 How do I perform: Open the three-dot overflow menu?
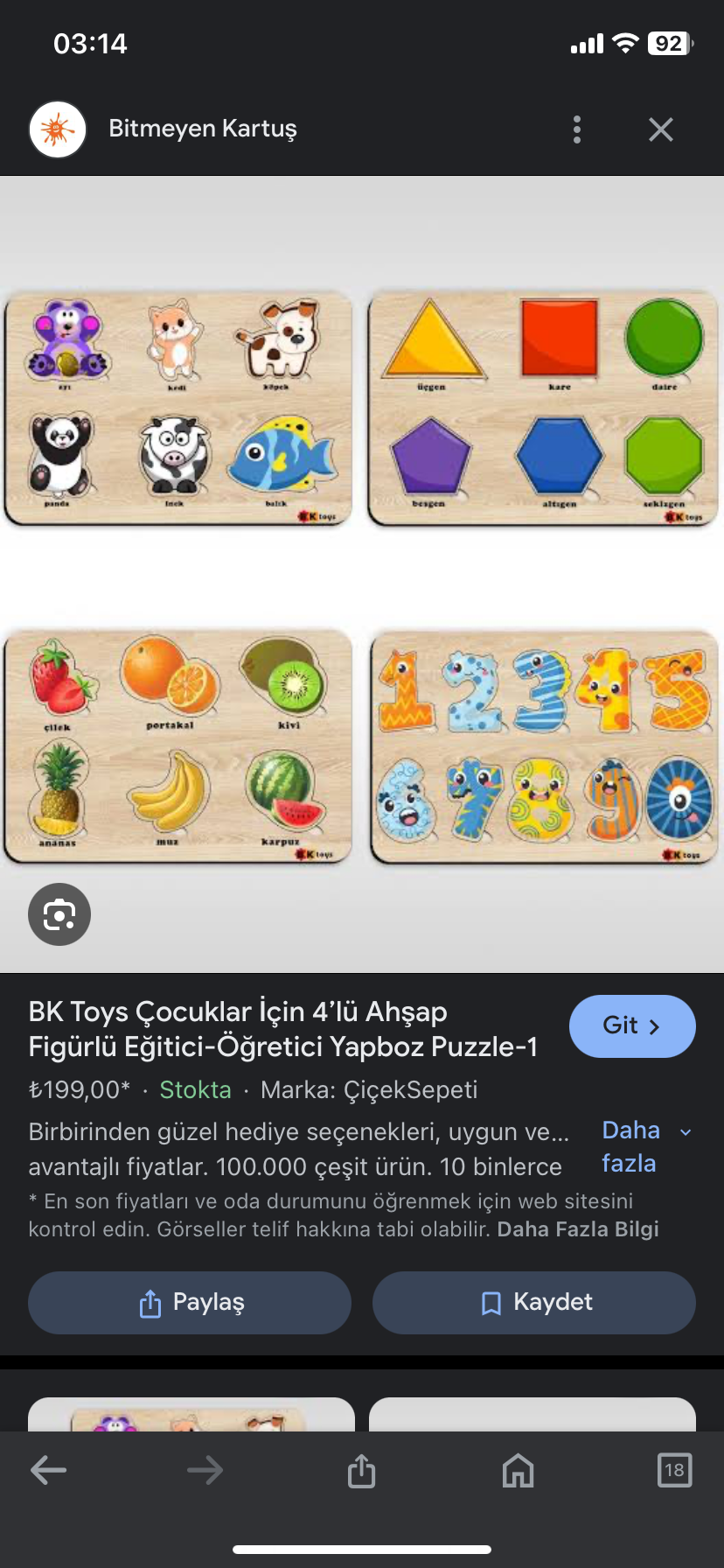576,129
